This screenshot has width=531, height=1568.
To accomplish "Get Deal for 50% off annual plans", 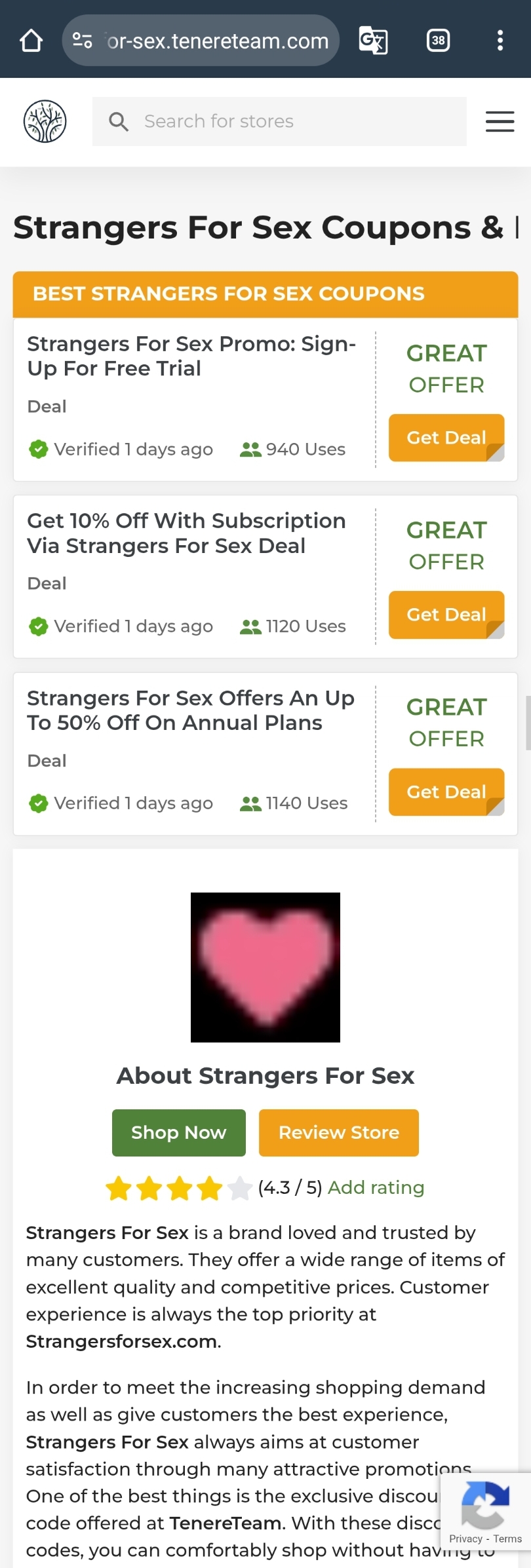I will 446,792.
